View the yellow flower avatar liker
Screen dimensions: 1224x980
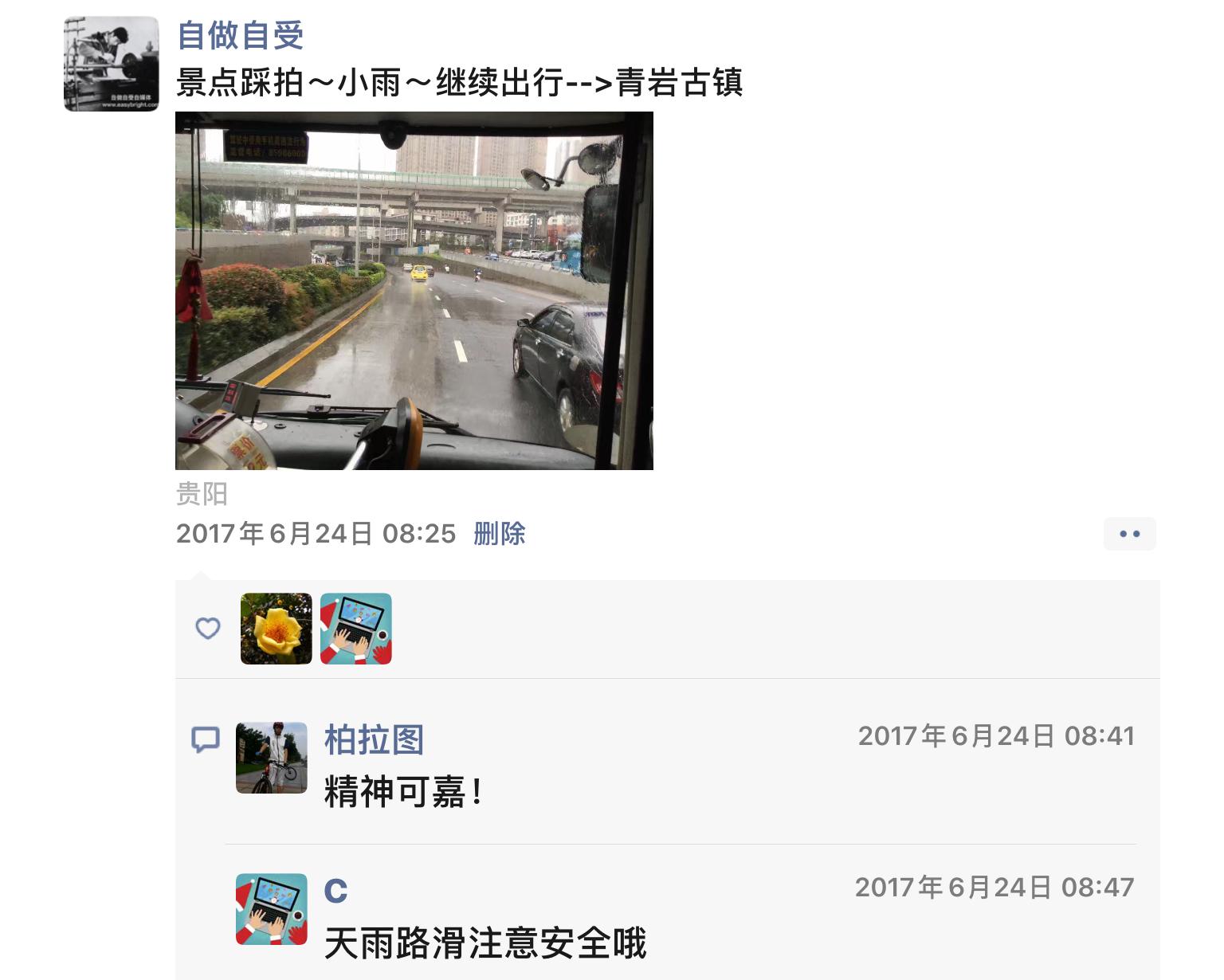coord(276,629)
